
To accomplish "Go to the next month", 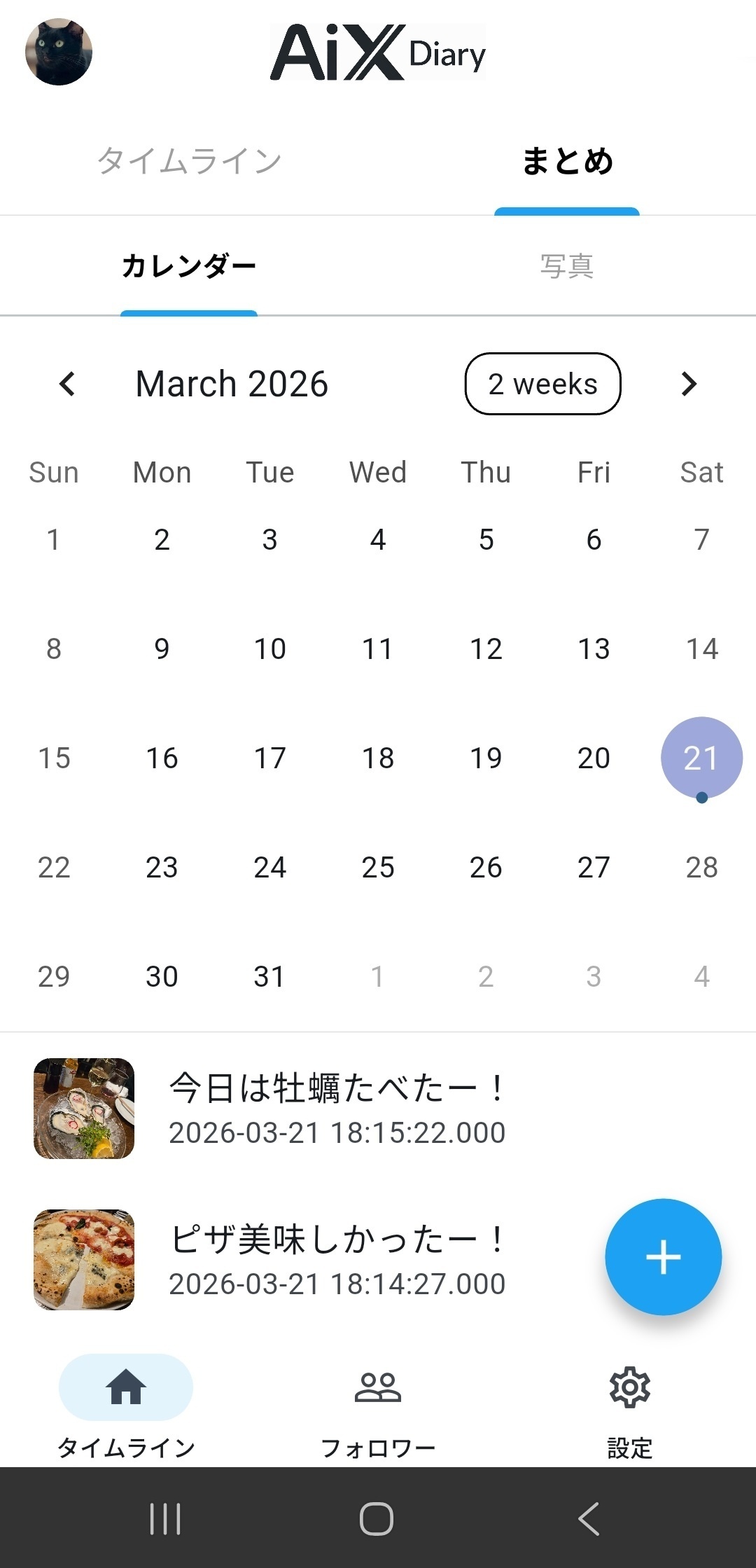I will [x=689, y=384].
